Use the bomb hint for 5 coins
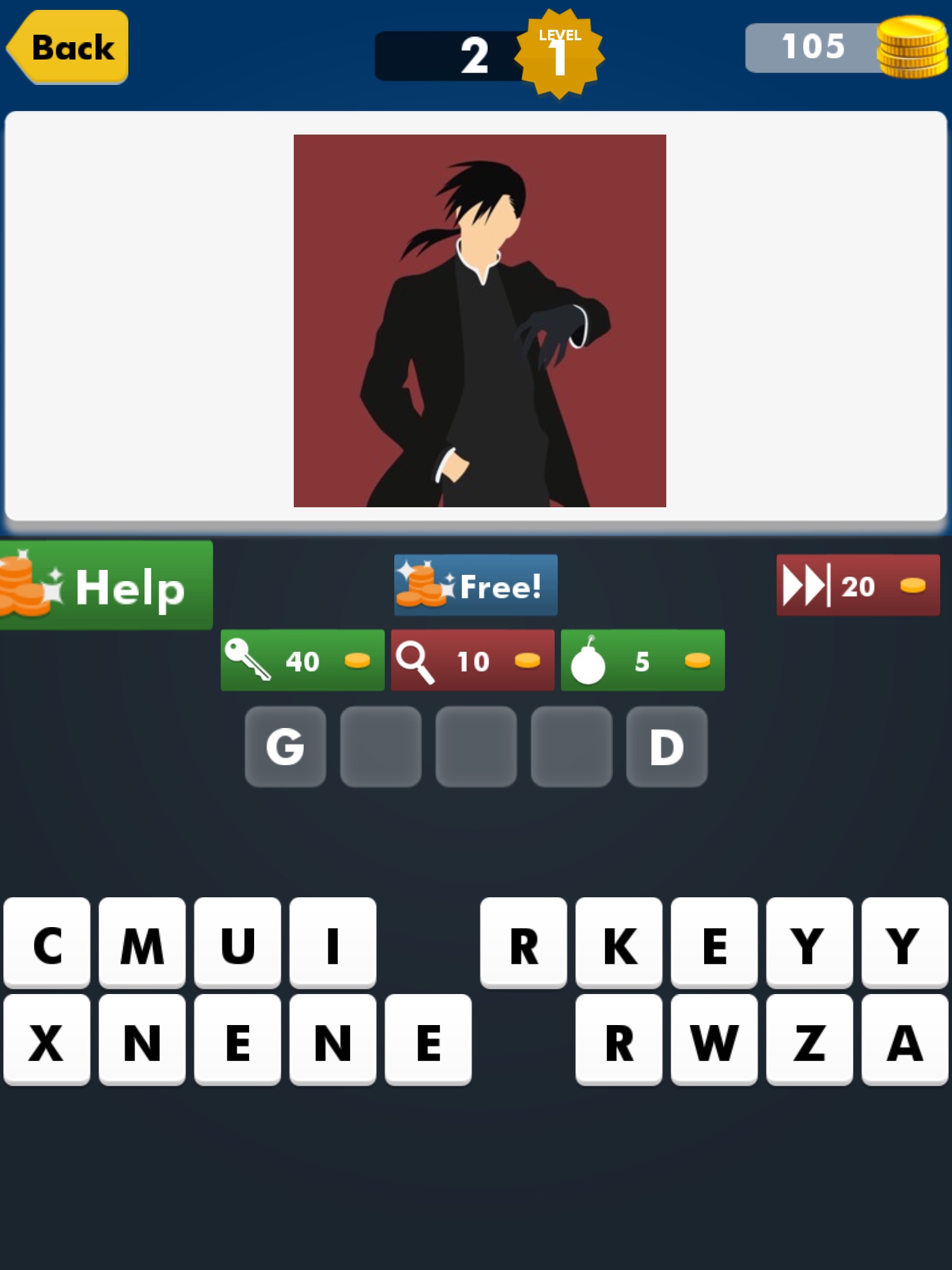This screenshot has height=1270, width=952. (643, 660)
